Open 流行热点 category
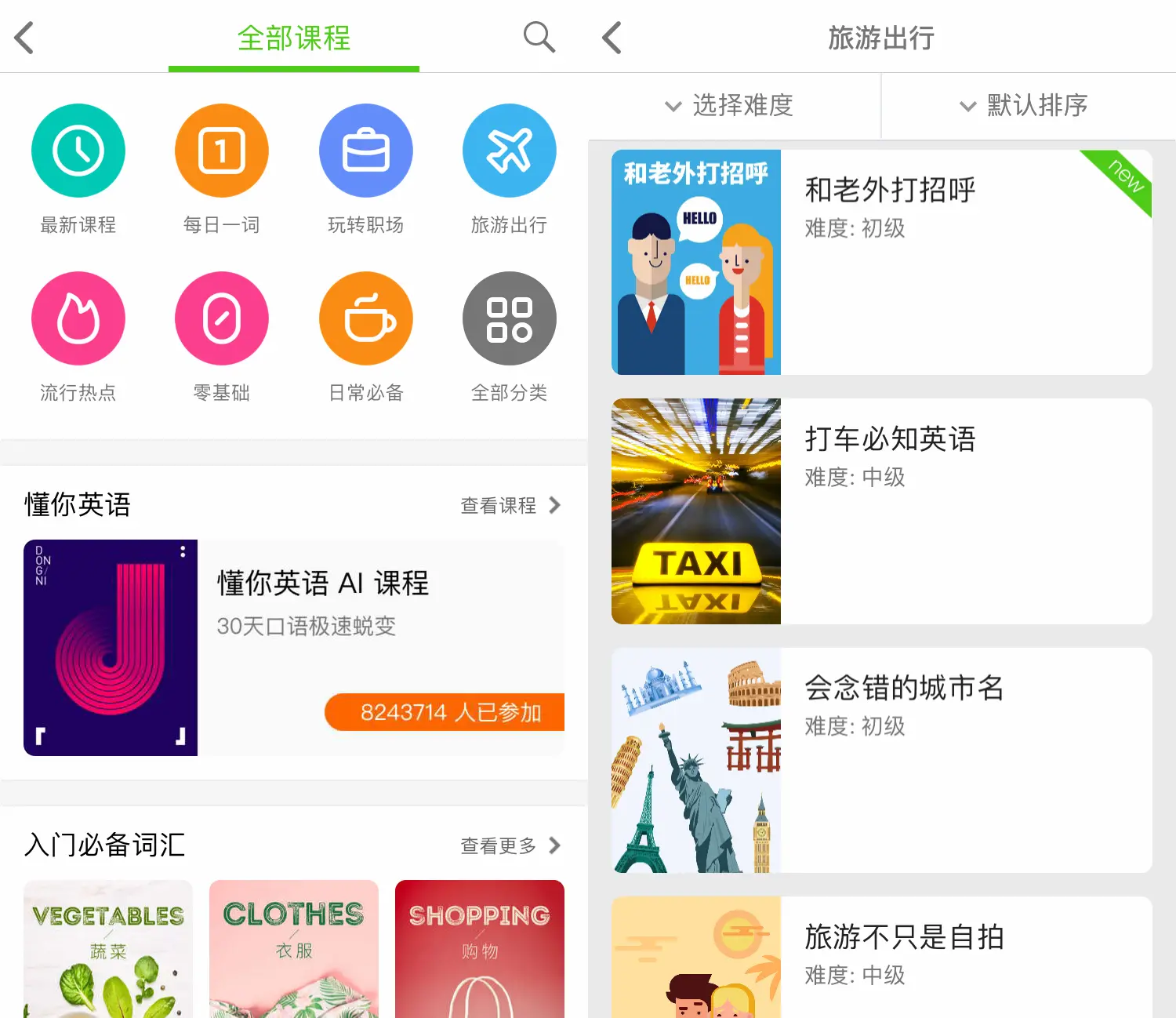This screenshot has height=1018, width=1176. pos(78,318)
